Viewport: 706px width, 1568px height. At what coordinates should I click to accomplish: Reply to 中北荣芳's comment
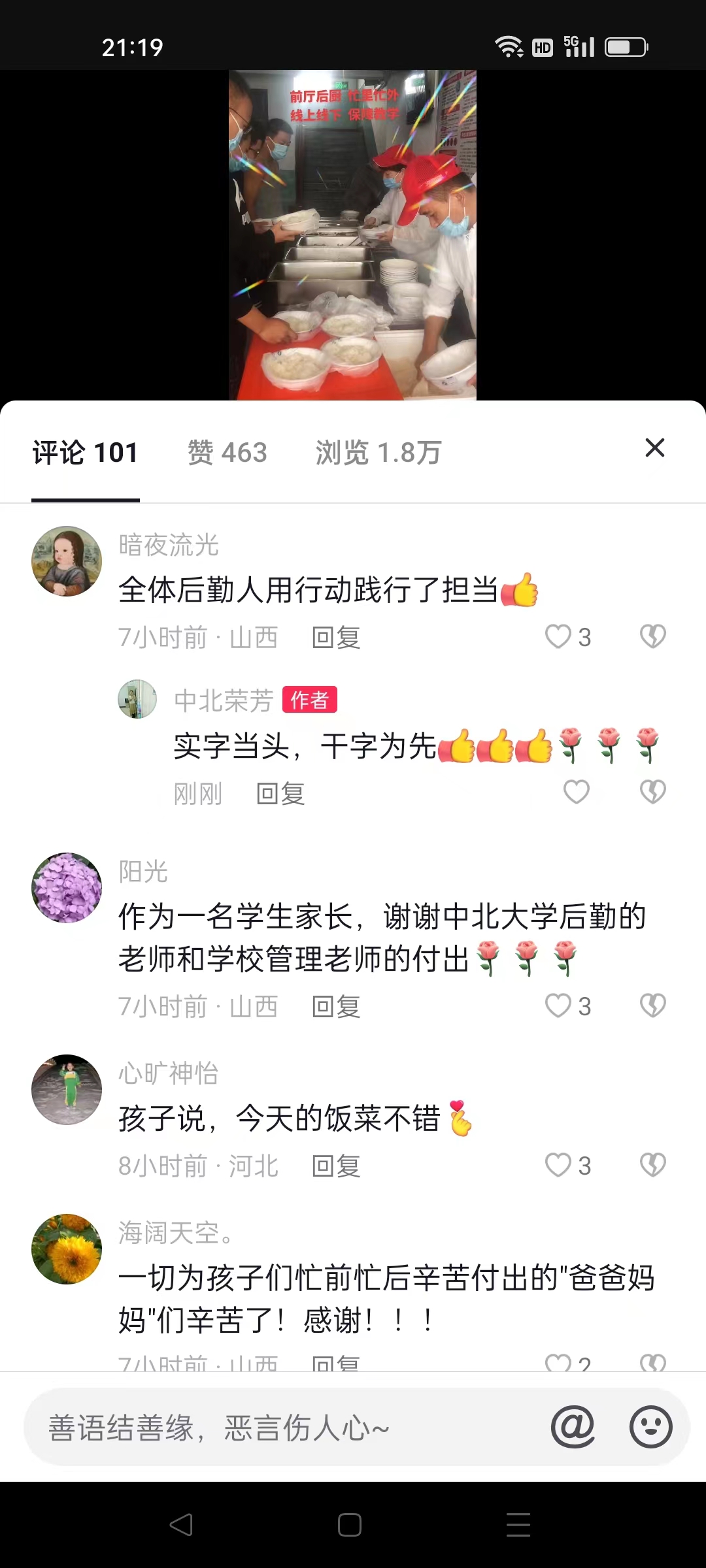[x=280, y=794]
